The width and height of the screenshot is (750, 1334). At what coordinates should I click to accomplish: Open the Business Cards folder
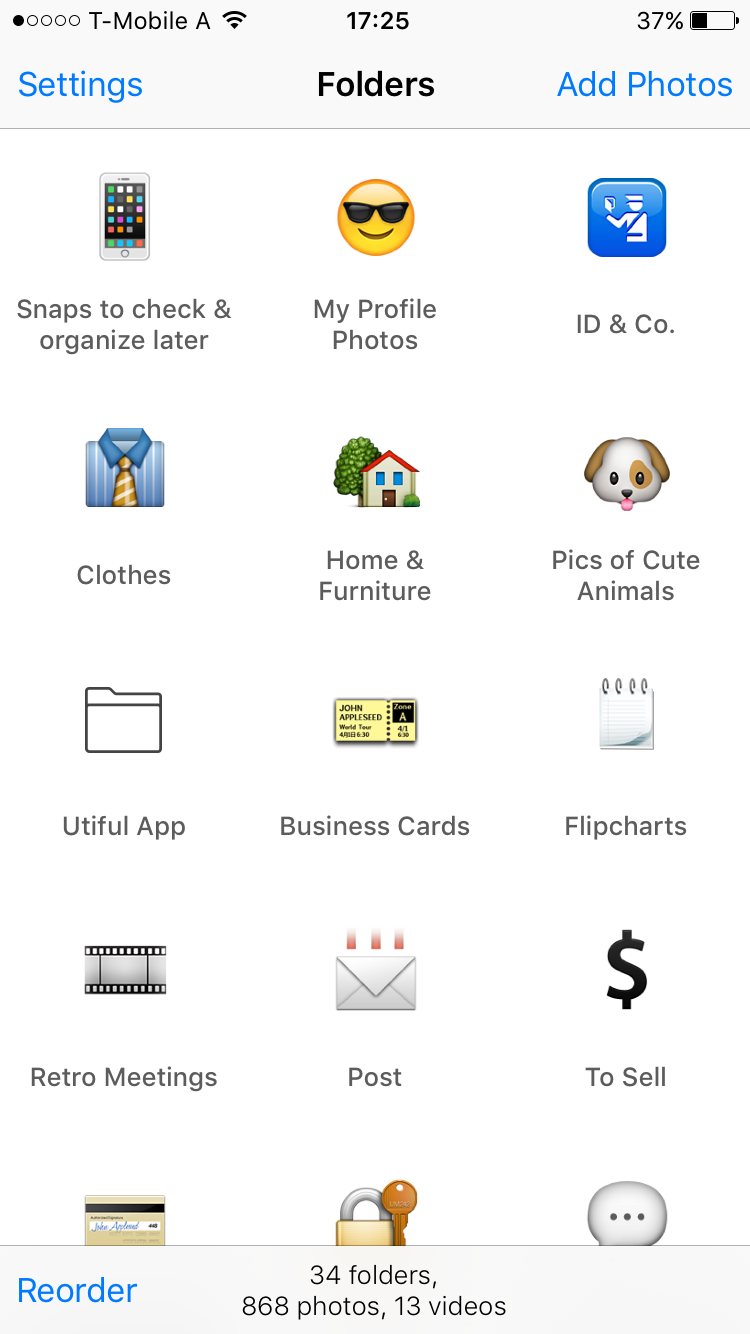(375, 719)
